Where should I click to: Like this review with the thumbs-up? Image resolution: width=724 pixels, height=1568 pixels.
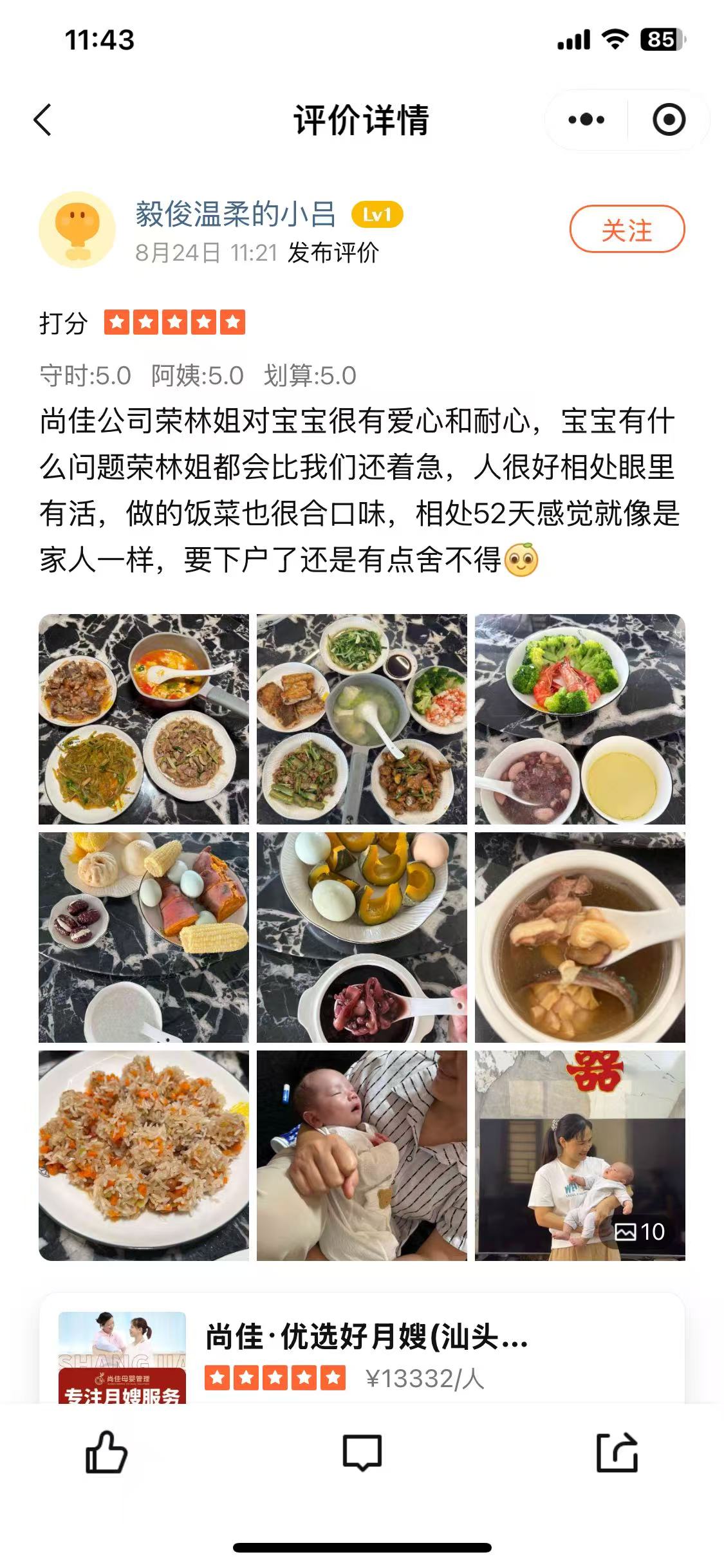106,1452
